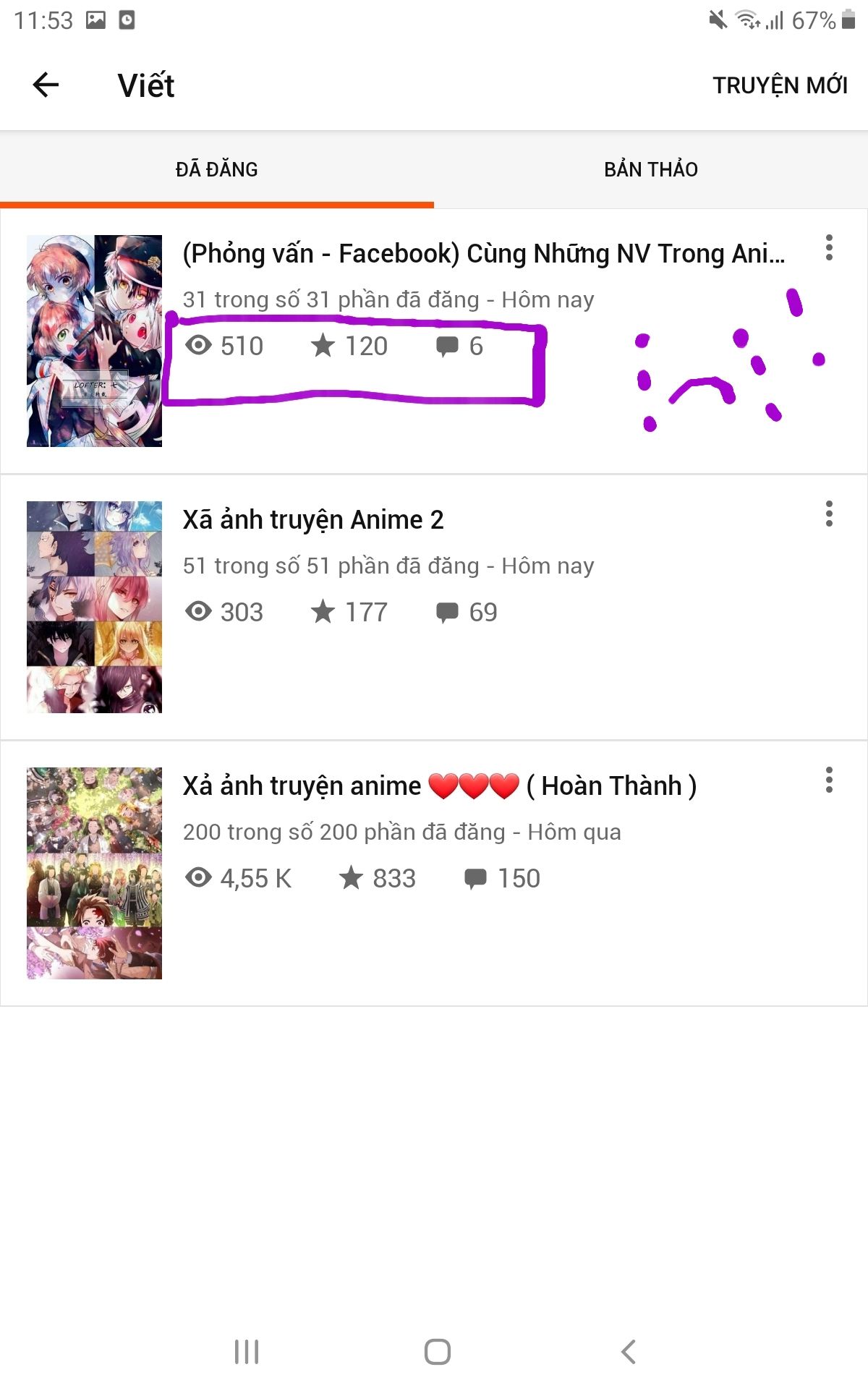Image resolution: width=868 pixels, height=1388 pixels.
Task: Go to the system home screen
Action: pyautogui.click(x=437, y=1351)
